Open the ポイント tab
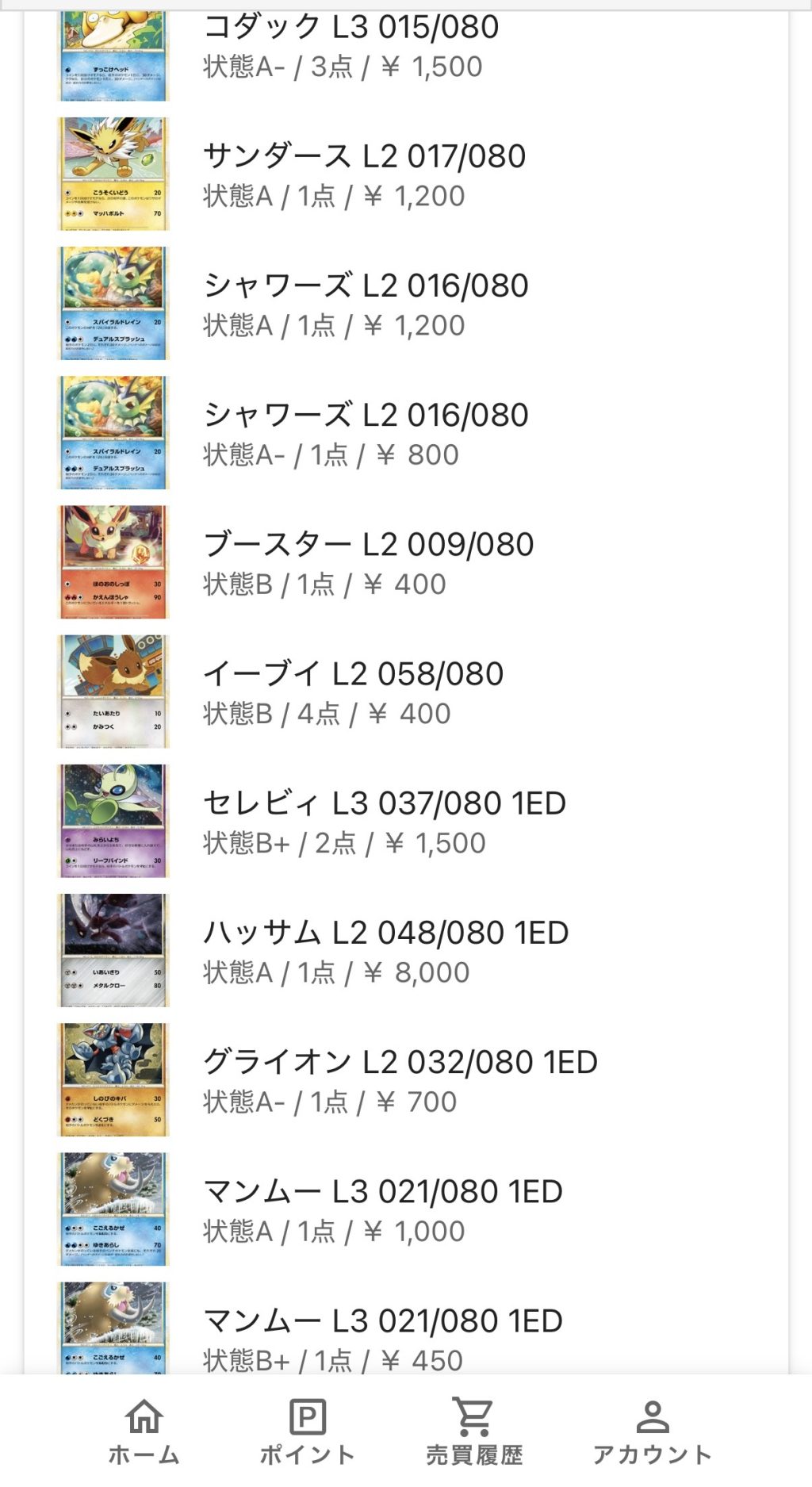 coord(307,1432)
